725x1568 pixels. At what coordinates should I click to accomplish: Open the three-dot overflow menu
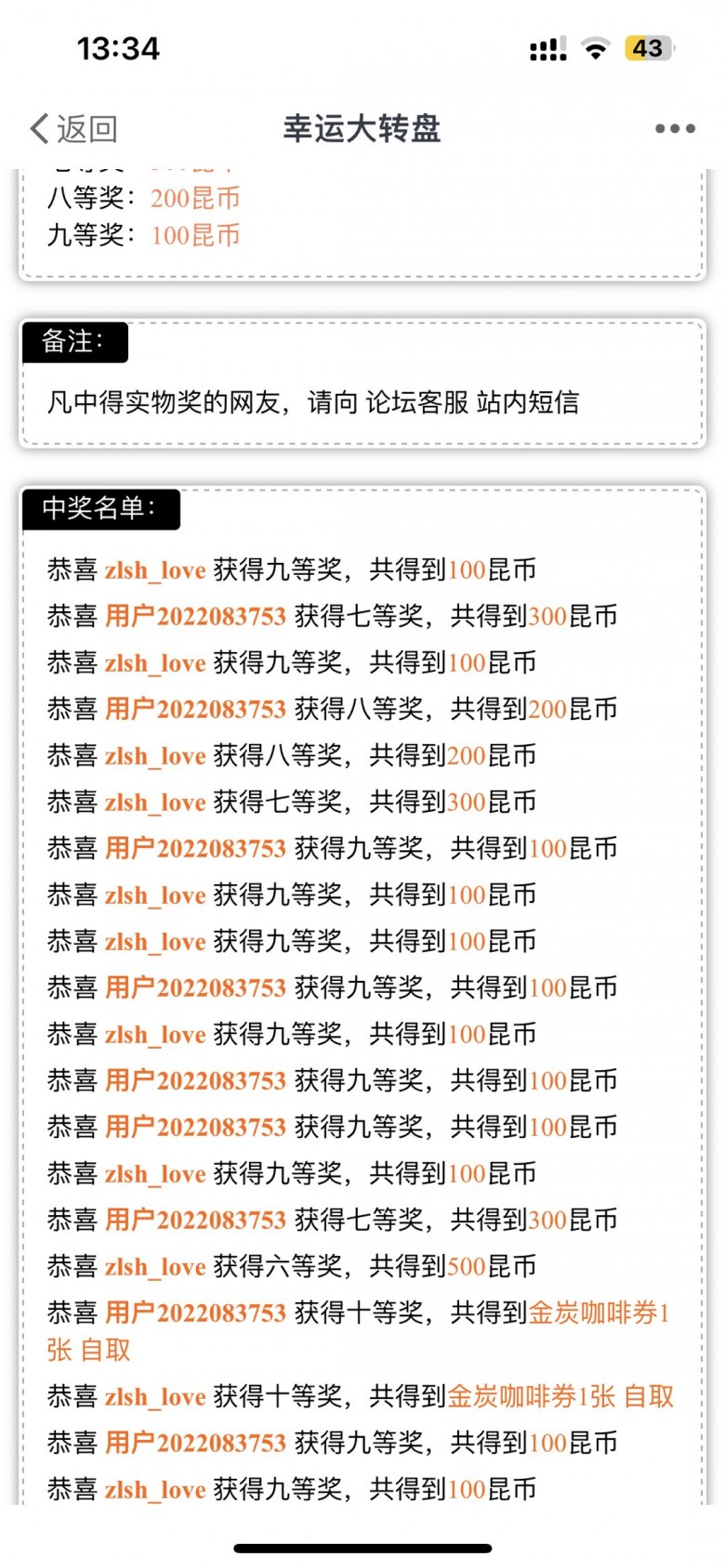[675, 129]
